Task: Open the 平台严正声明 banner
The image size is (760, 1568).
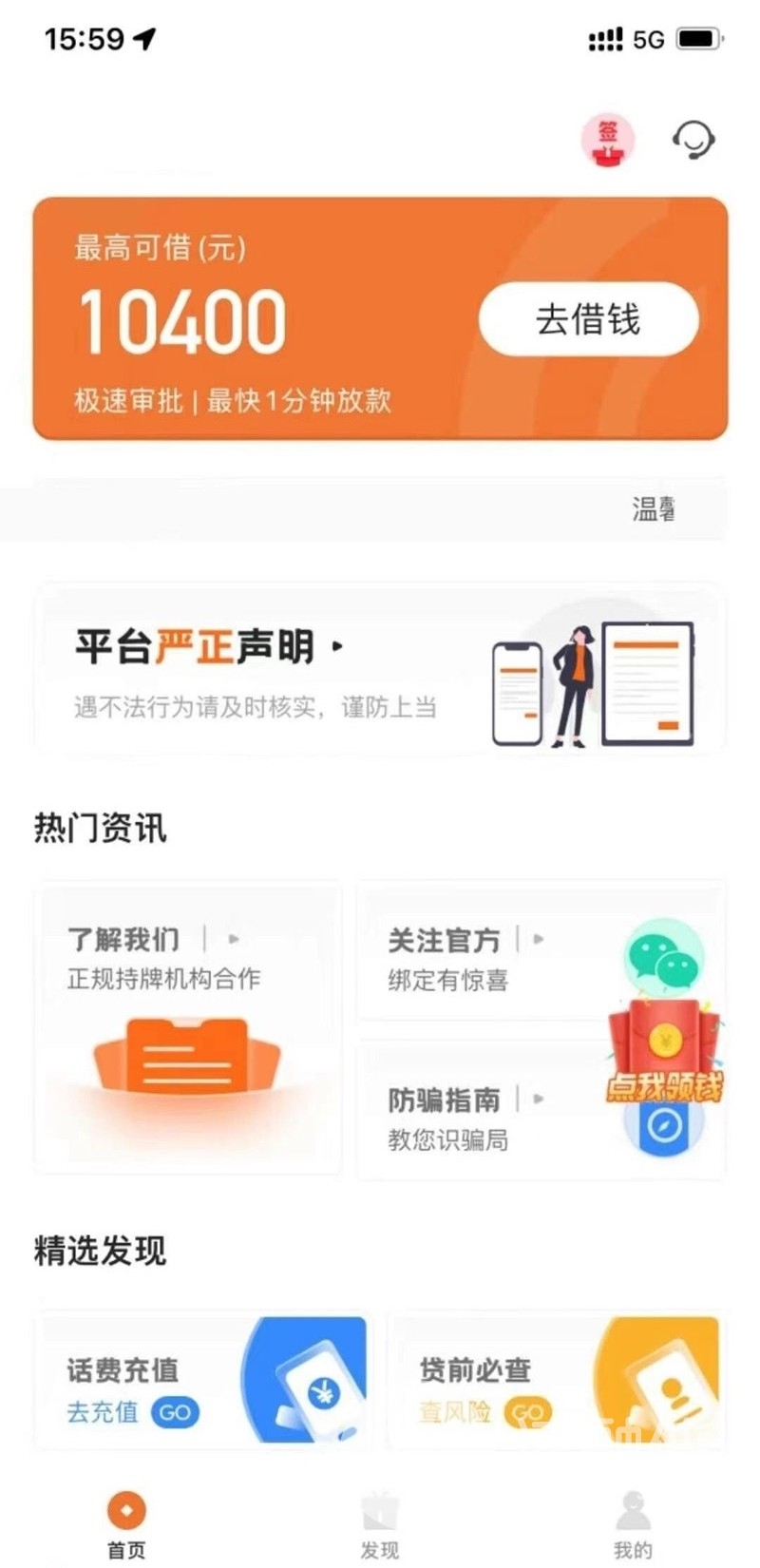Action: pos(380,670)
